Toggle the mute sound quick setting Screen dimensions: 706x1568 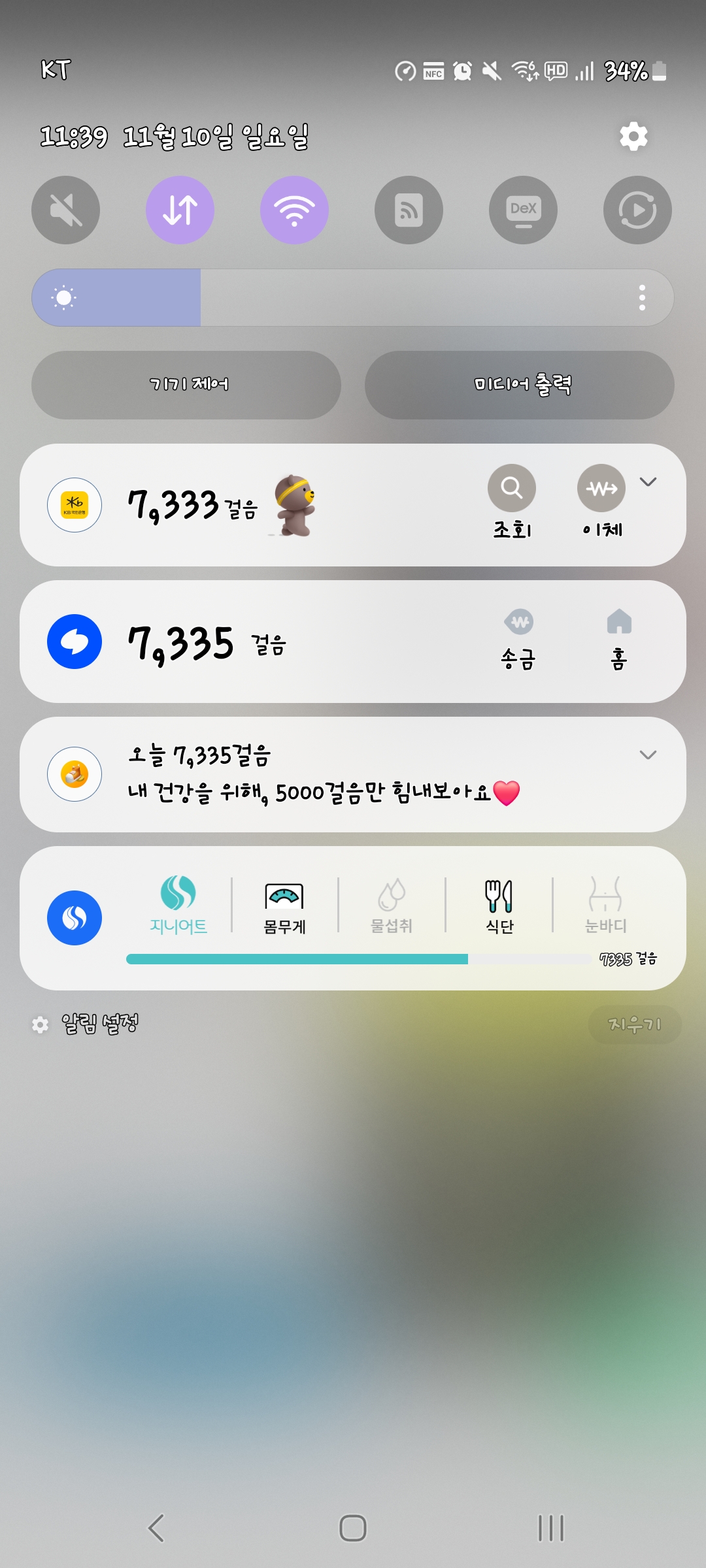point(65,210)
